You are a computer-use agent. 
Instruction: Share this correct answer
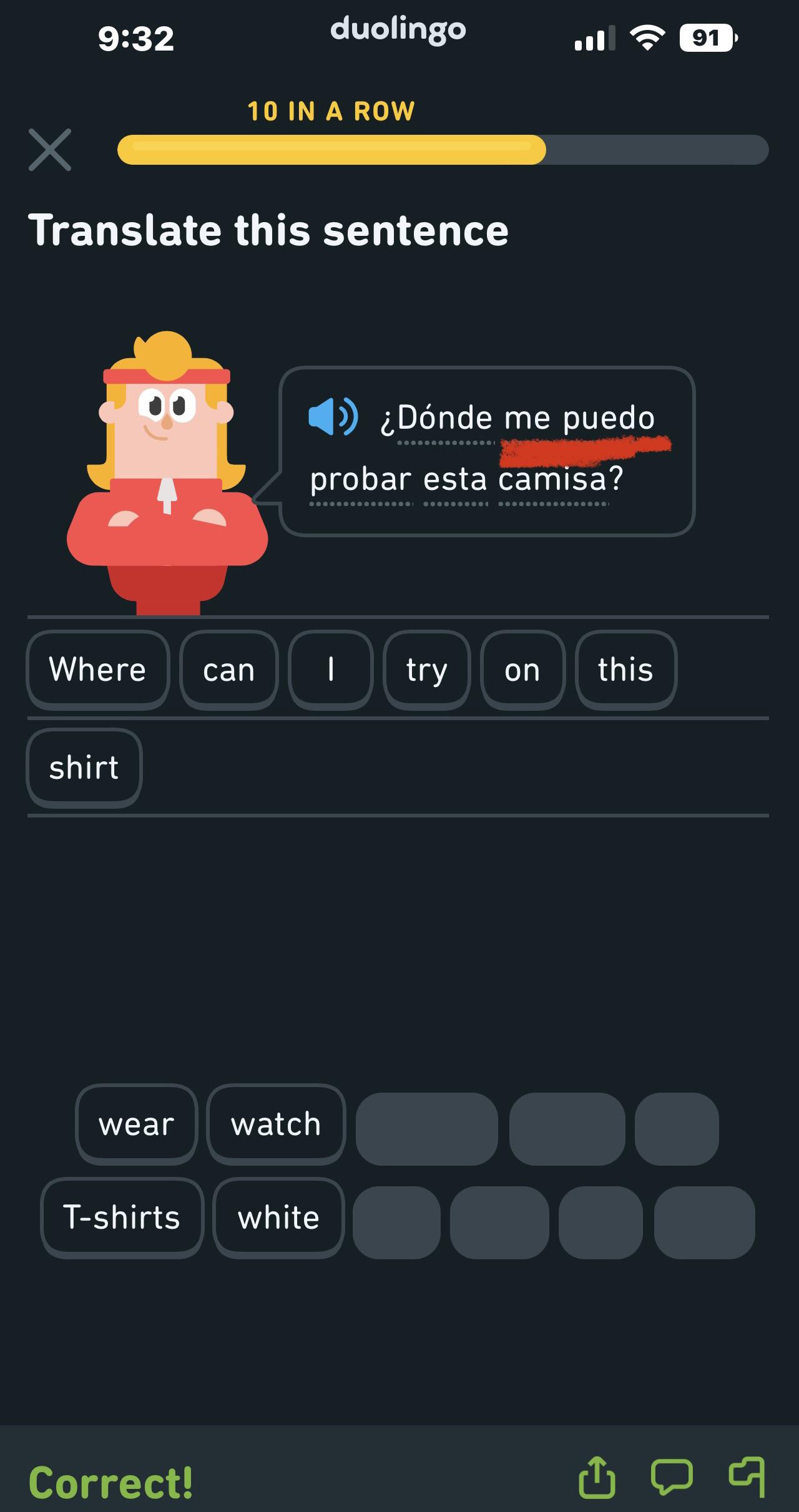(597, 1477)
